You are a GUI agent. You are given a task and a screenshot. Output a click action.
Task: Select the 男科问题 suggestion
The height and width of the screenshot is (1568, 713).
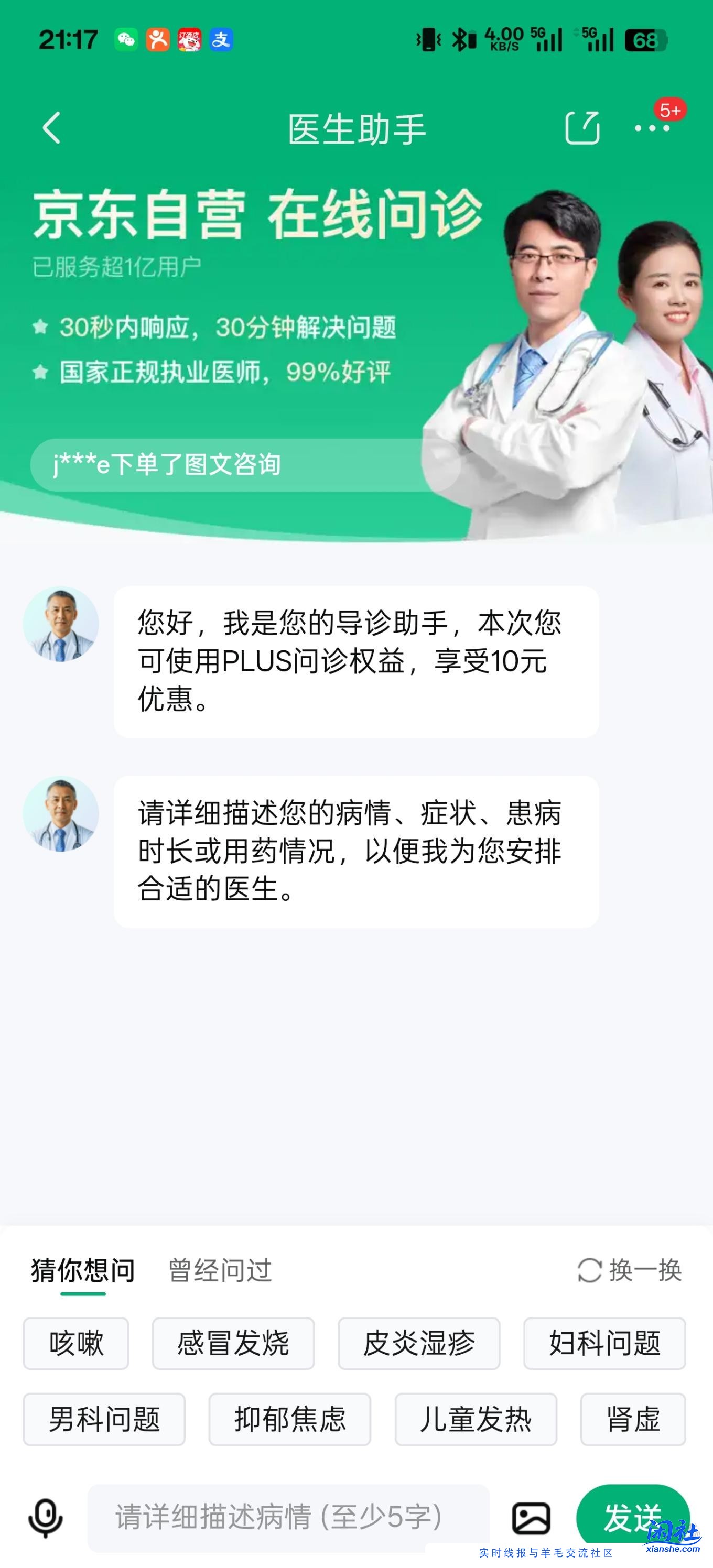tap(104, 1419)
